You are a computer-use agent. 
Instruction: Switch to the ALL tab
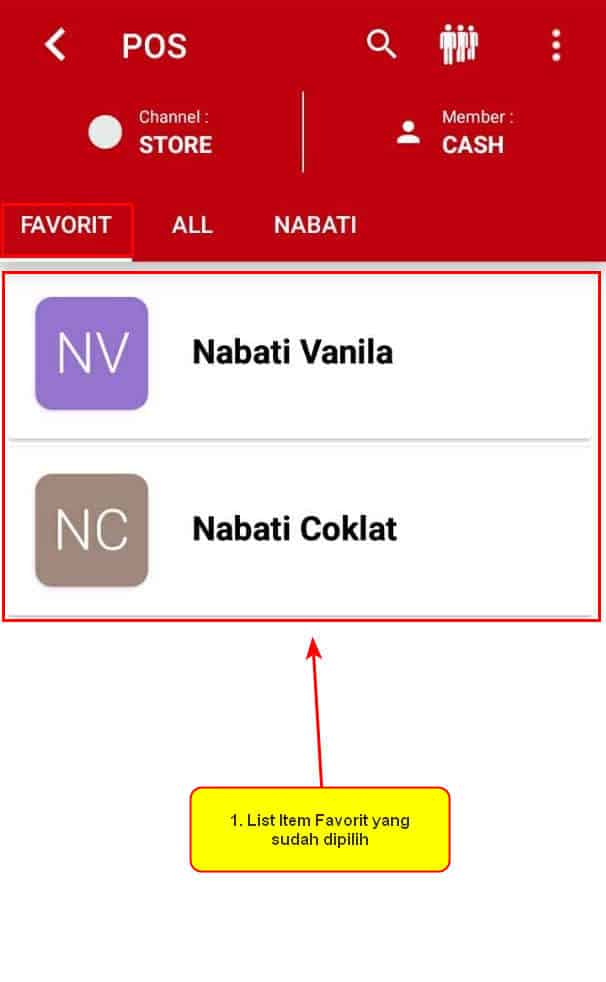[x=192, y=225]
